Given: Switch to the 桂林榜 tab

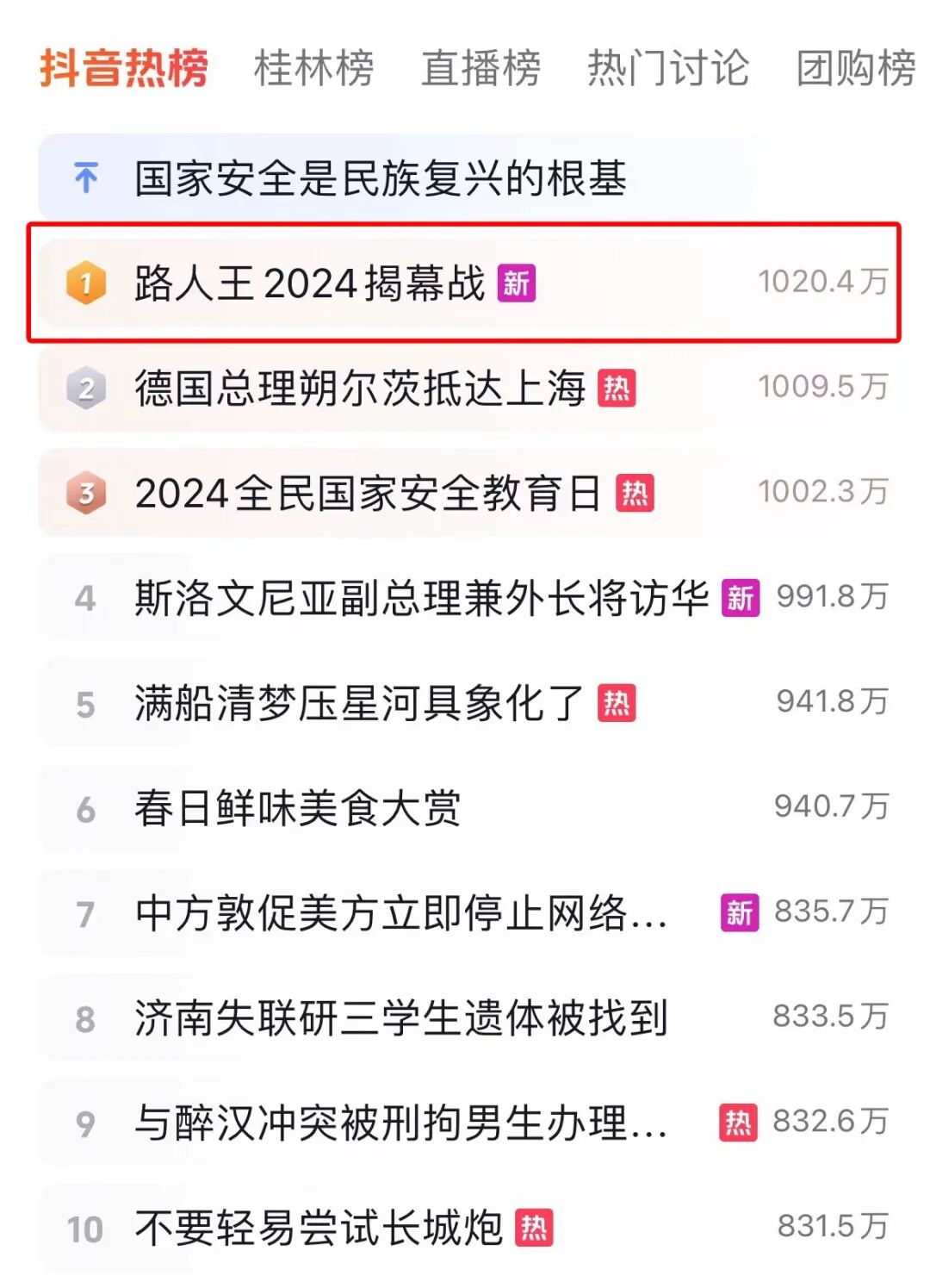Looking at the screenshot, I should pos(313,69).
